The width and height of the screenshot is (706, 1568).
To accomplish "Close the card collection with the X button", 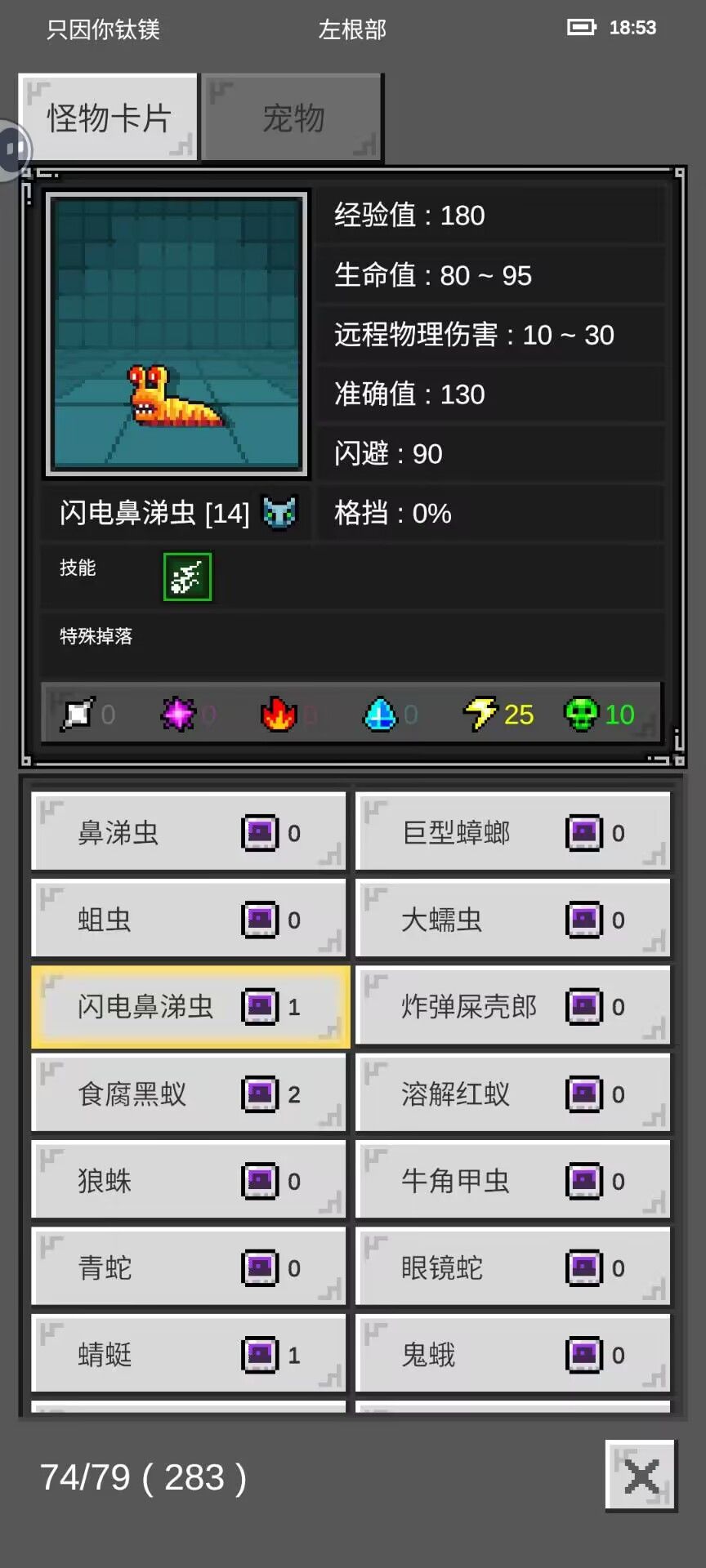I will coord(641,1476).
